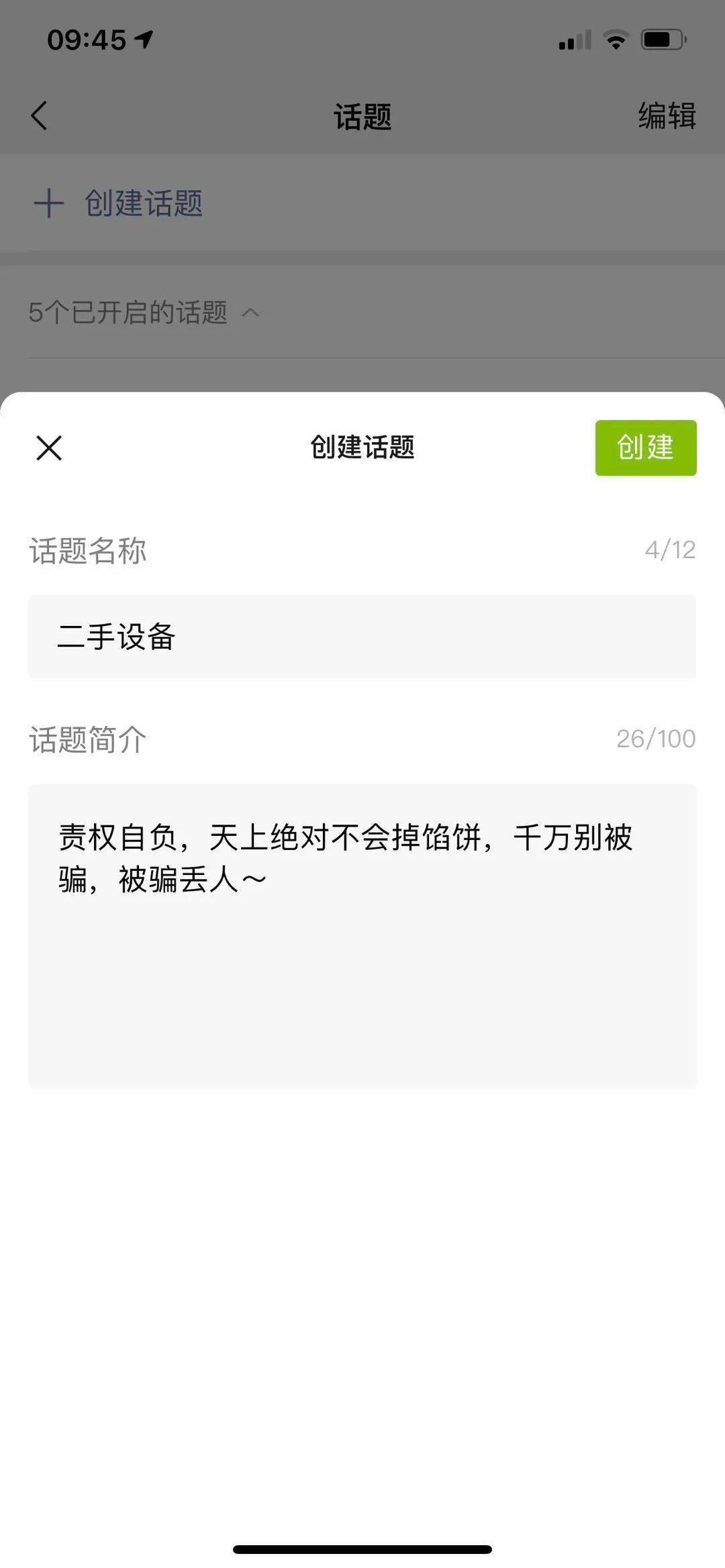Tap the 话题简介 description text area

pyautogui.click(x=362, y=939)
